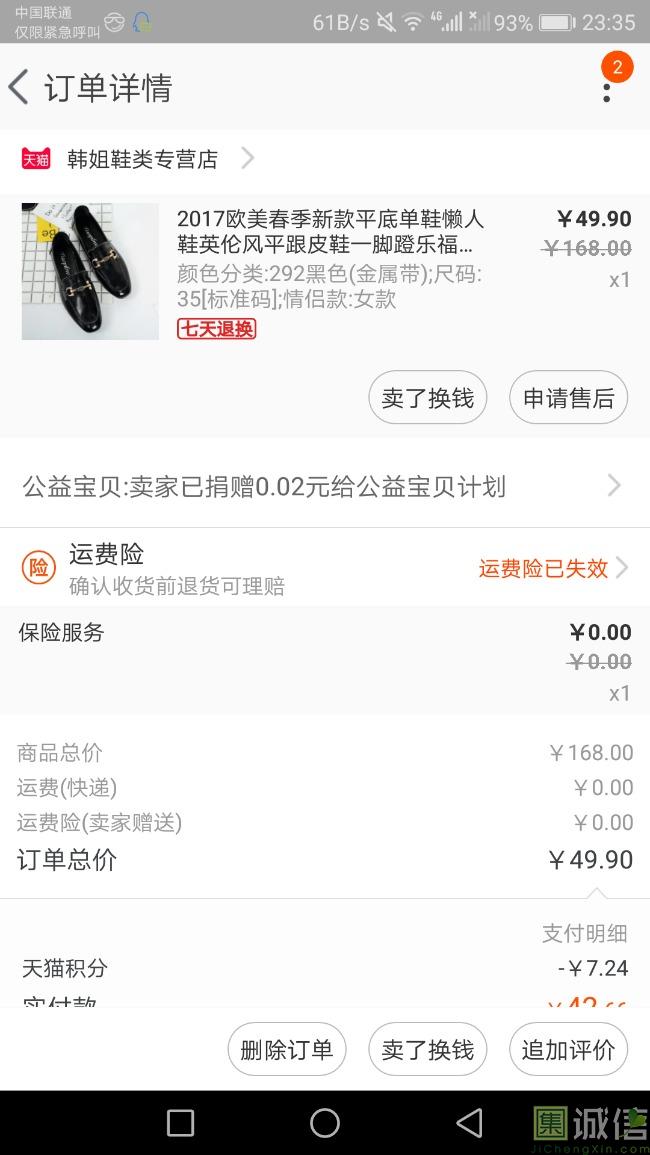Select 卖了换钱 in the bottom action bar
The width and height of the screenshot is (650, 1155).
[427, 1049]
